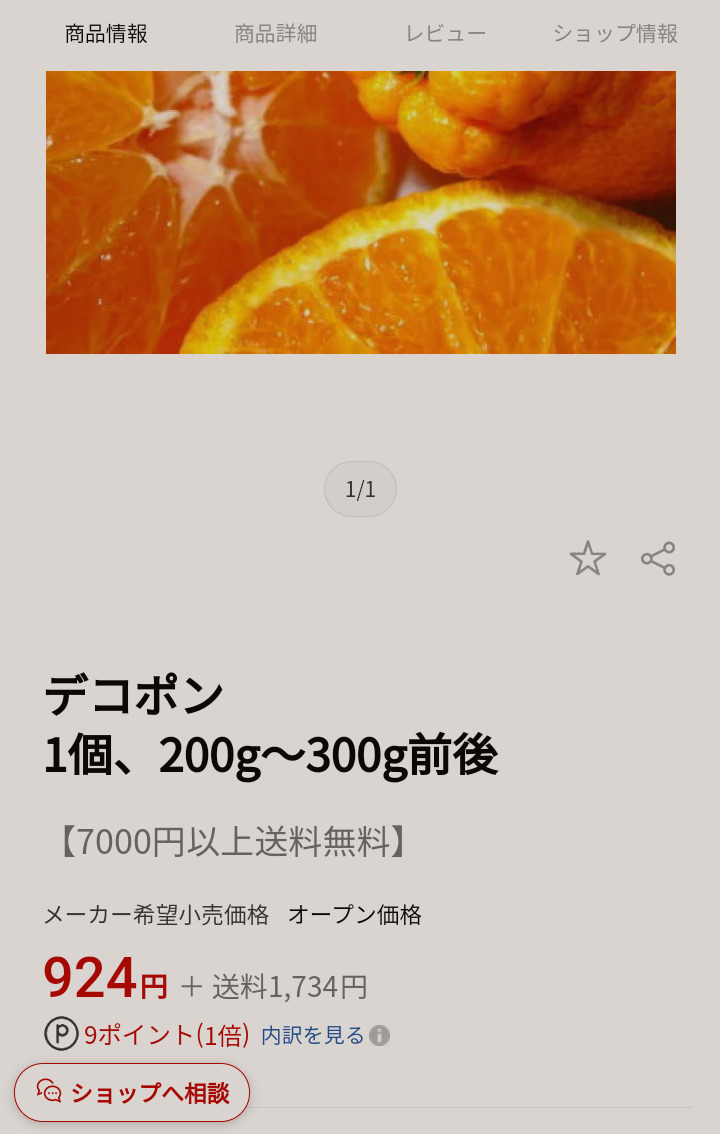Open the 商品詳細 tab
This screenshot has height=1134, width=720.
tap(276, 34)
